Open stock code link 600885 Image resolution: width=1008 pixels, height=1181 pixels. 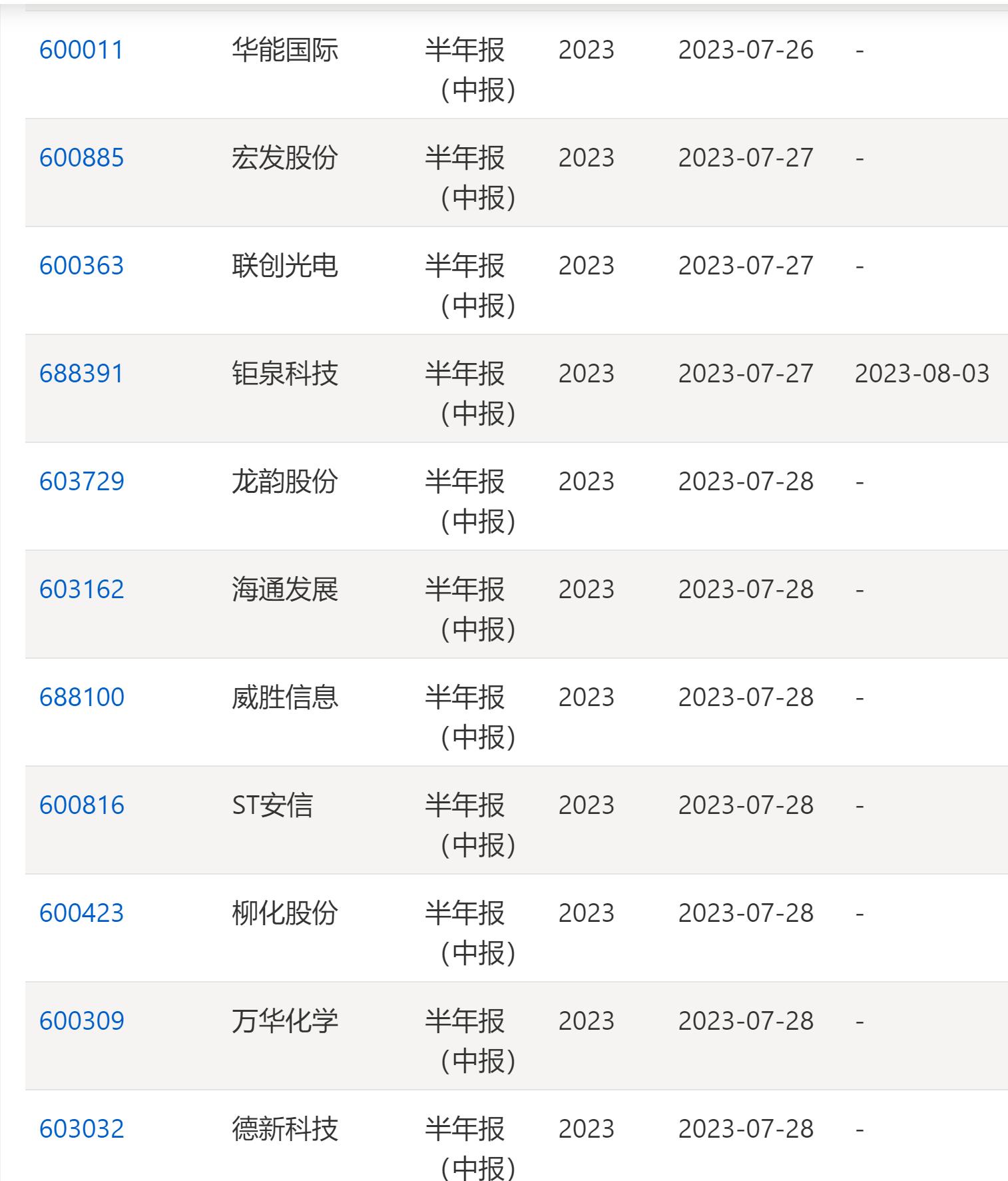pyautogui.click(x=81, y=158)
